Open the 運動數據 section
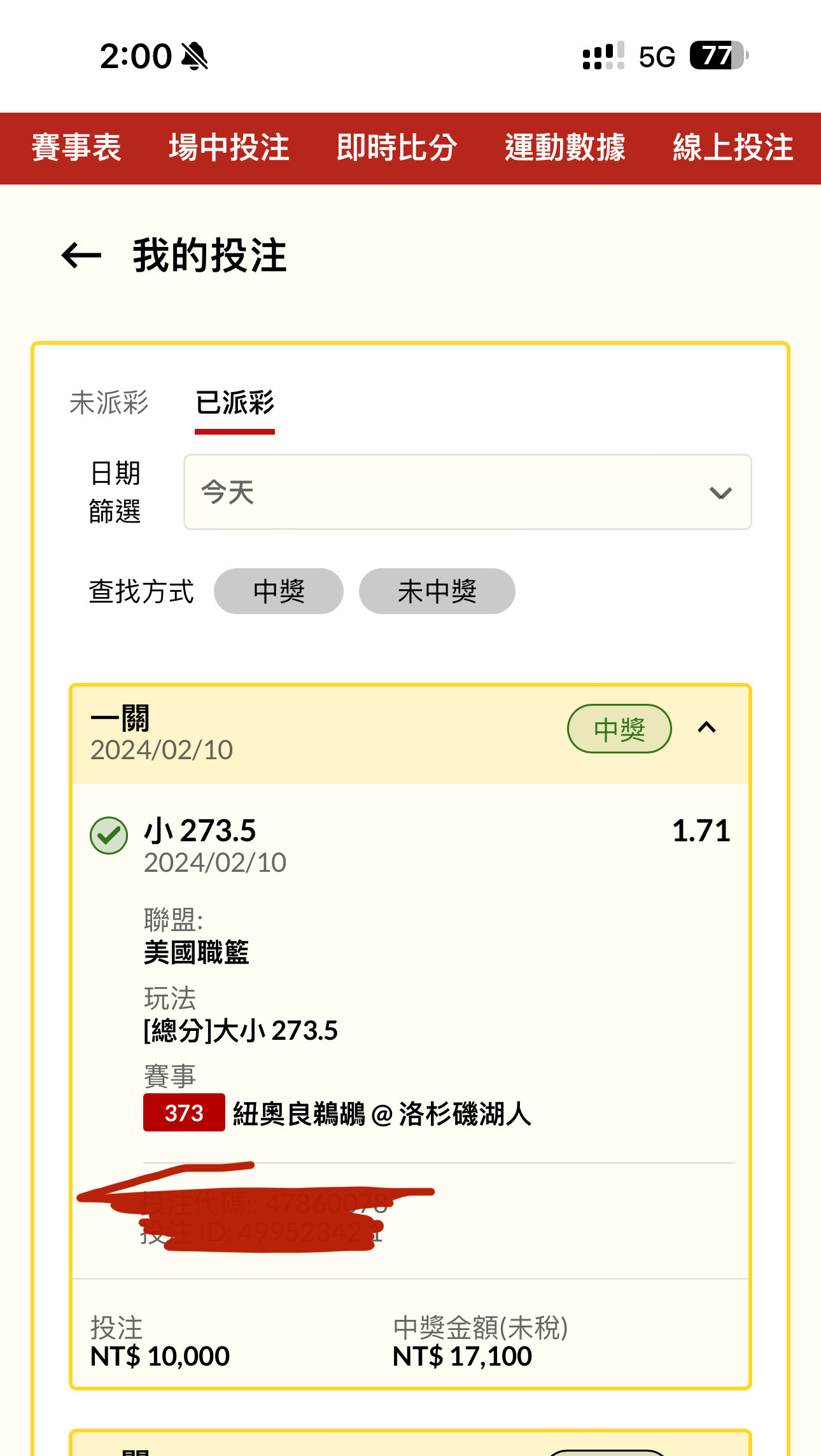This screenshot has height=1456, width=821. tap(565, 148)
